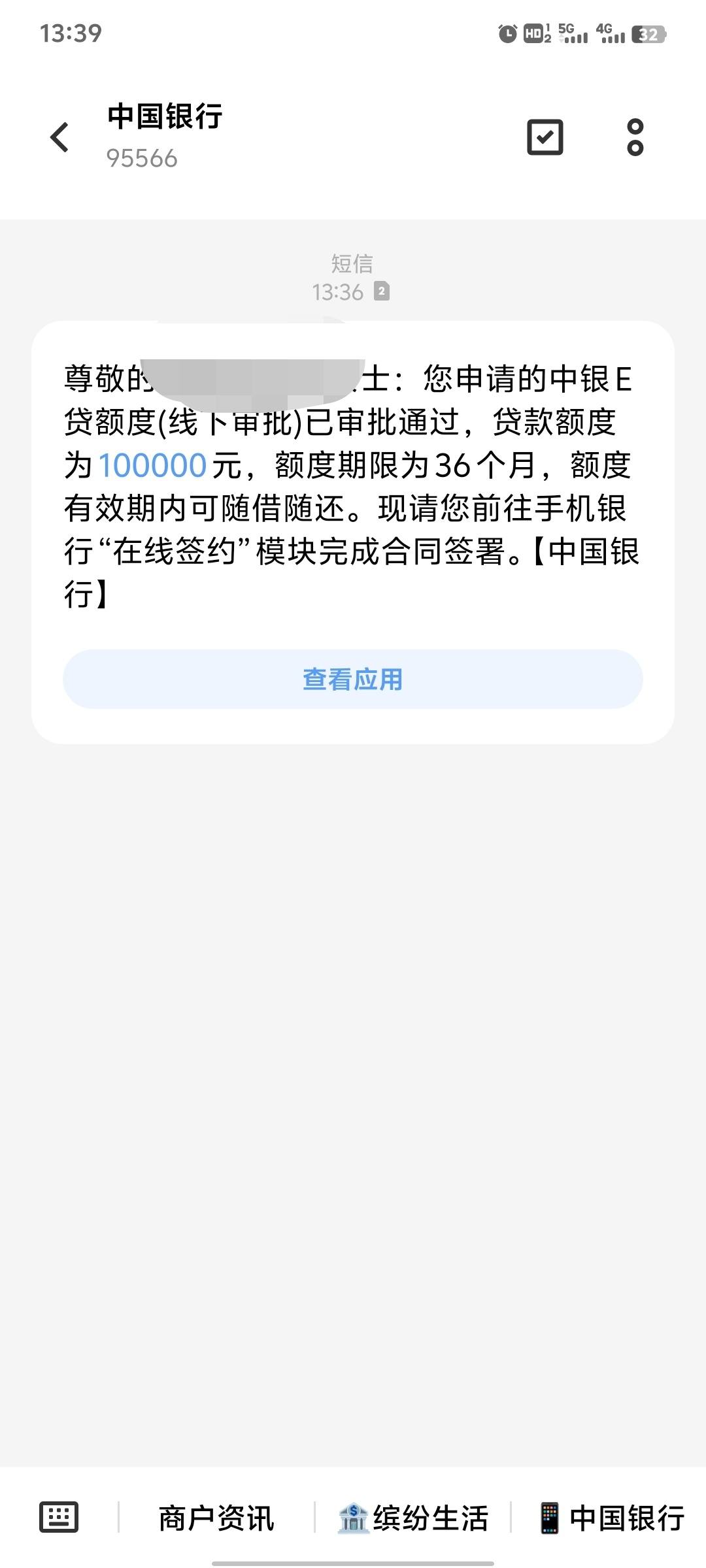Switch to the keyboard input icon
Image resolution: width=706 pixels, height=1568 pixels.
tap(59, 1517)
